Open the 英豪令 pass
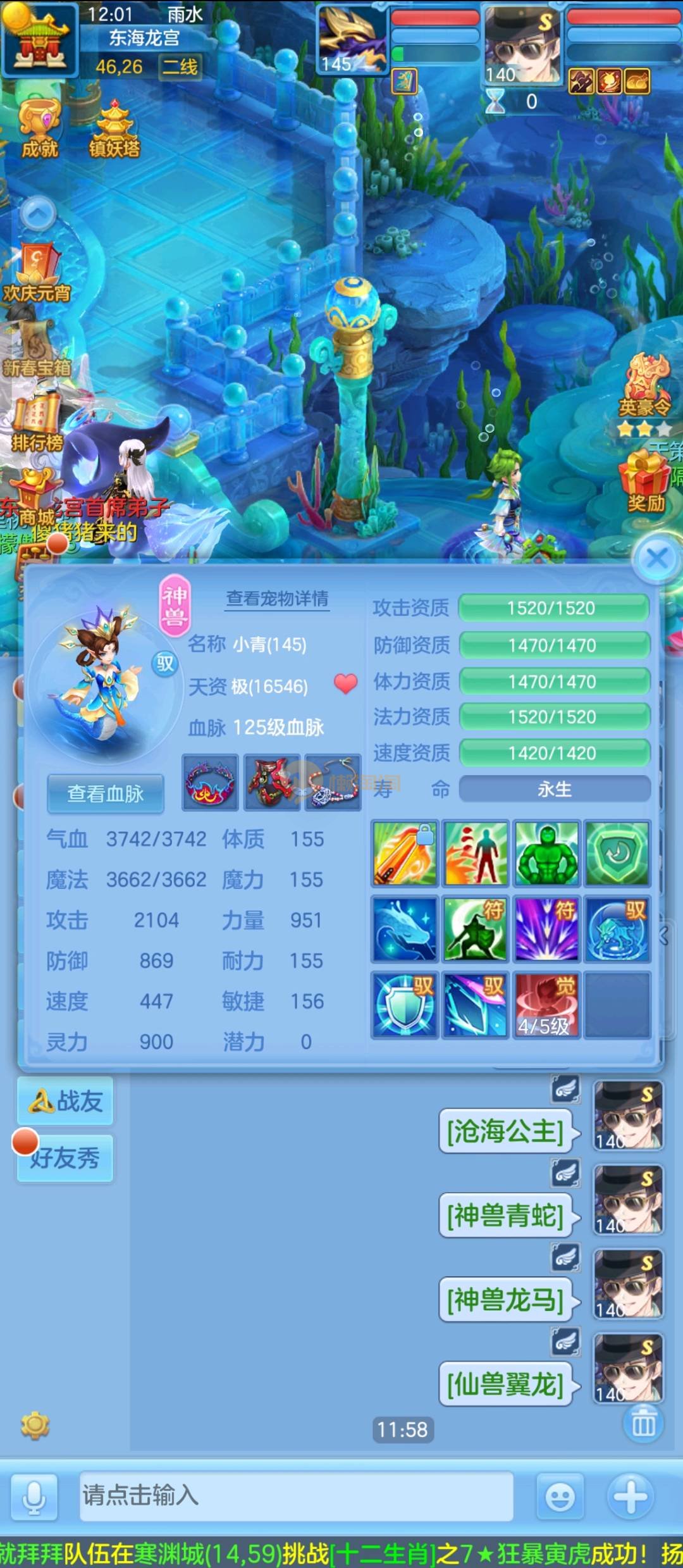683x1568 pixels. click(x=644, y=387)
